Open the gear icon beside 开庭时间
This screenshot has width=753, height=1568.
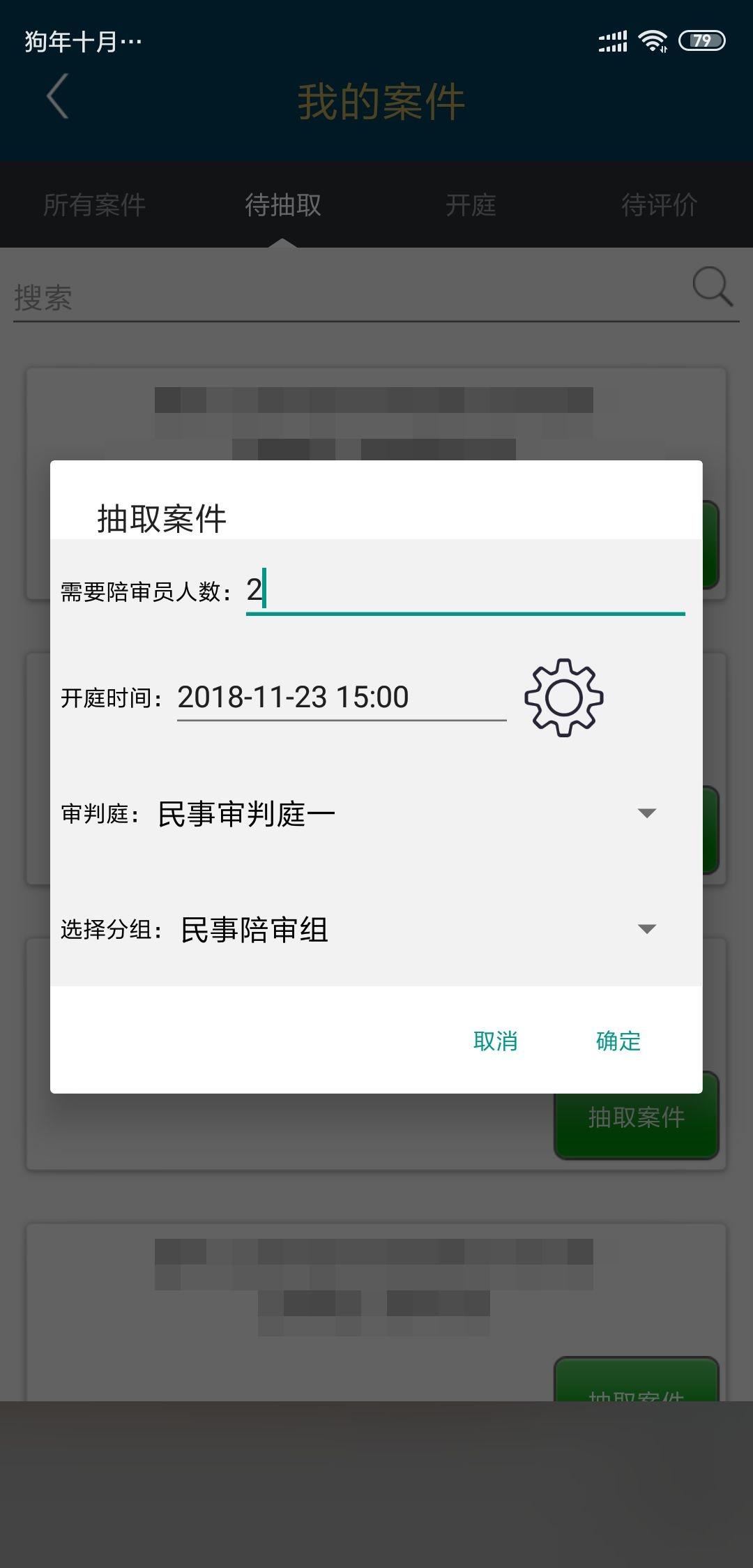click(563, 698)
